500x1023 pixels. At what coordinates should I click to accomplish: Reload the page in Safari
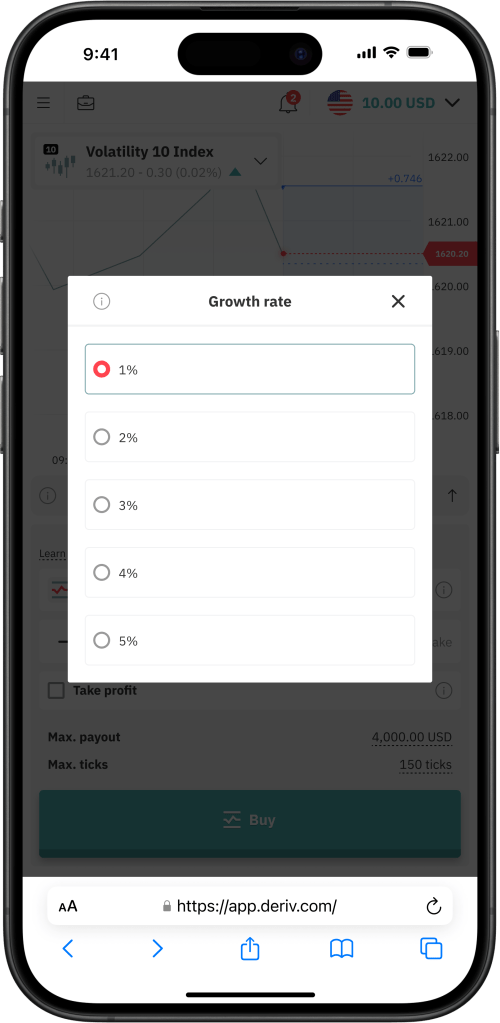(x=433, y=906)
